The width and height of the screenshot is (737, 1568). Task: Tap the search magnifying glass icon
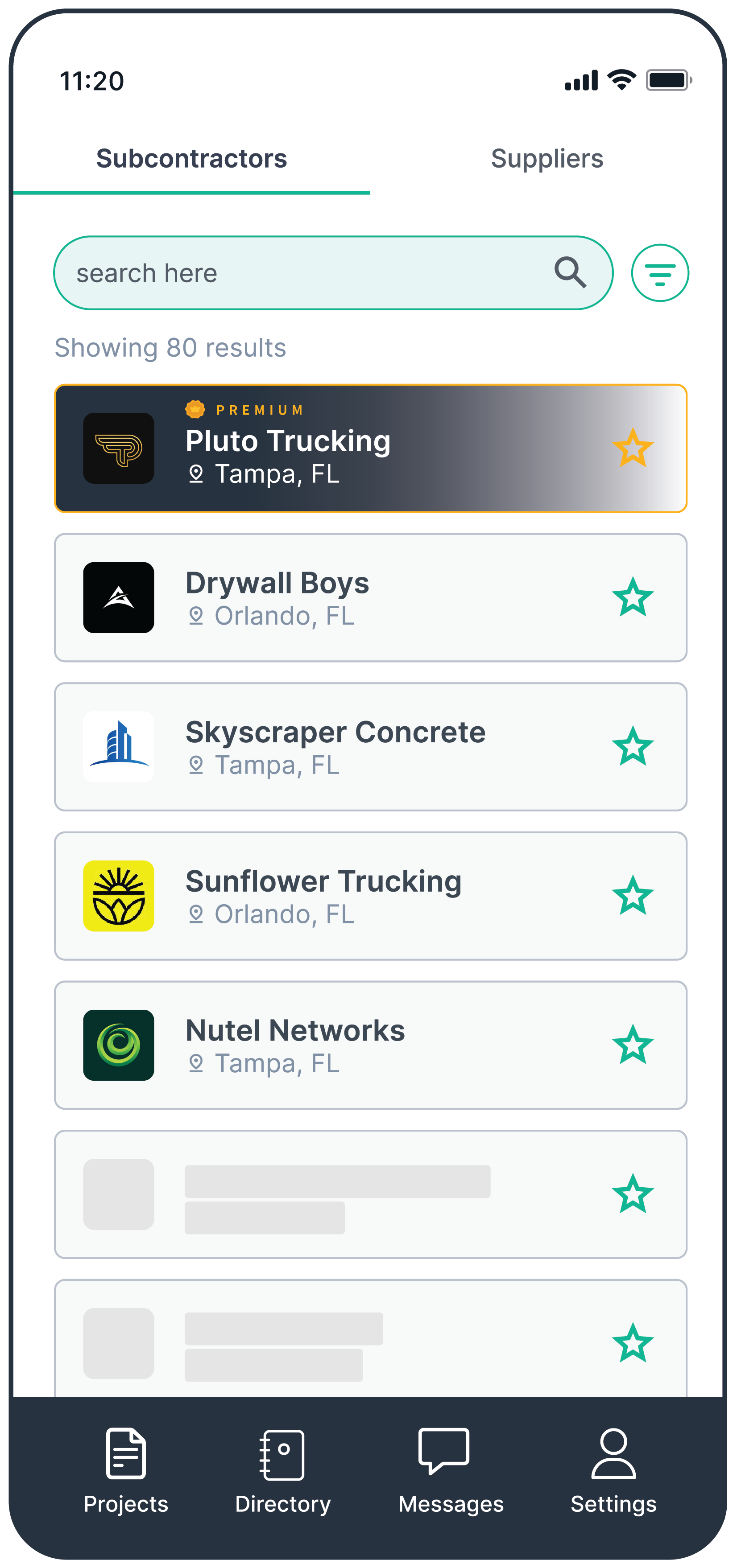(x=571, y=273)
